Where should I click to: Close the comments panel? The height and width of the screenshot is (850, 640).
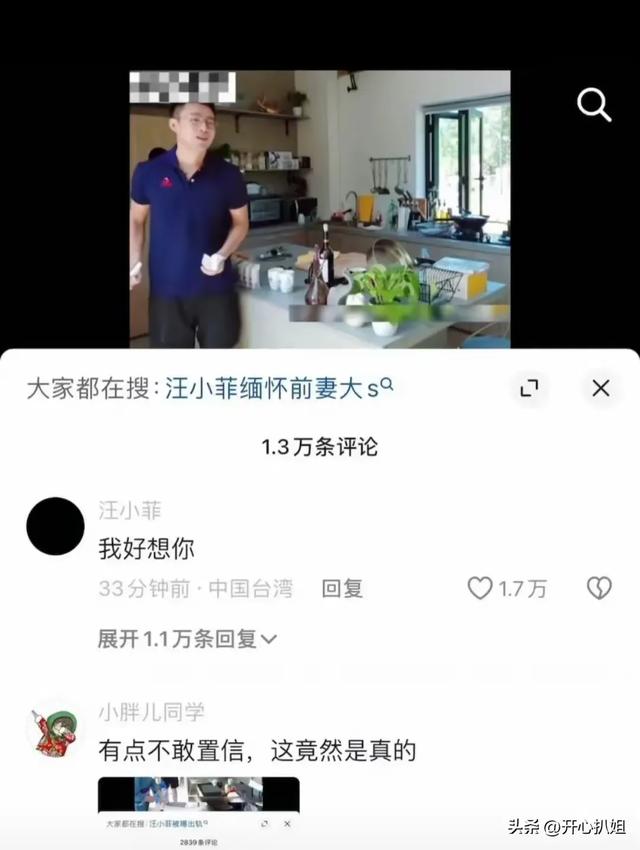[600, 388]
